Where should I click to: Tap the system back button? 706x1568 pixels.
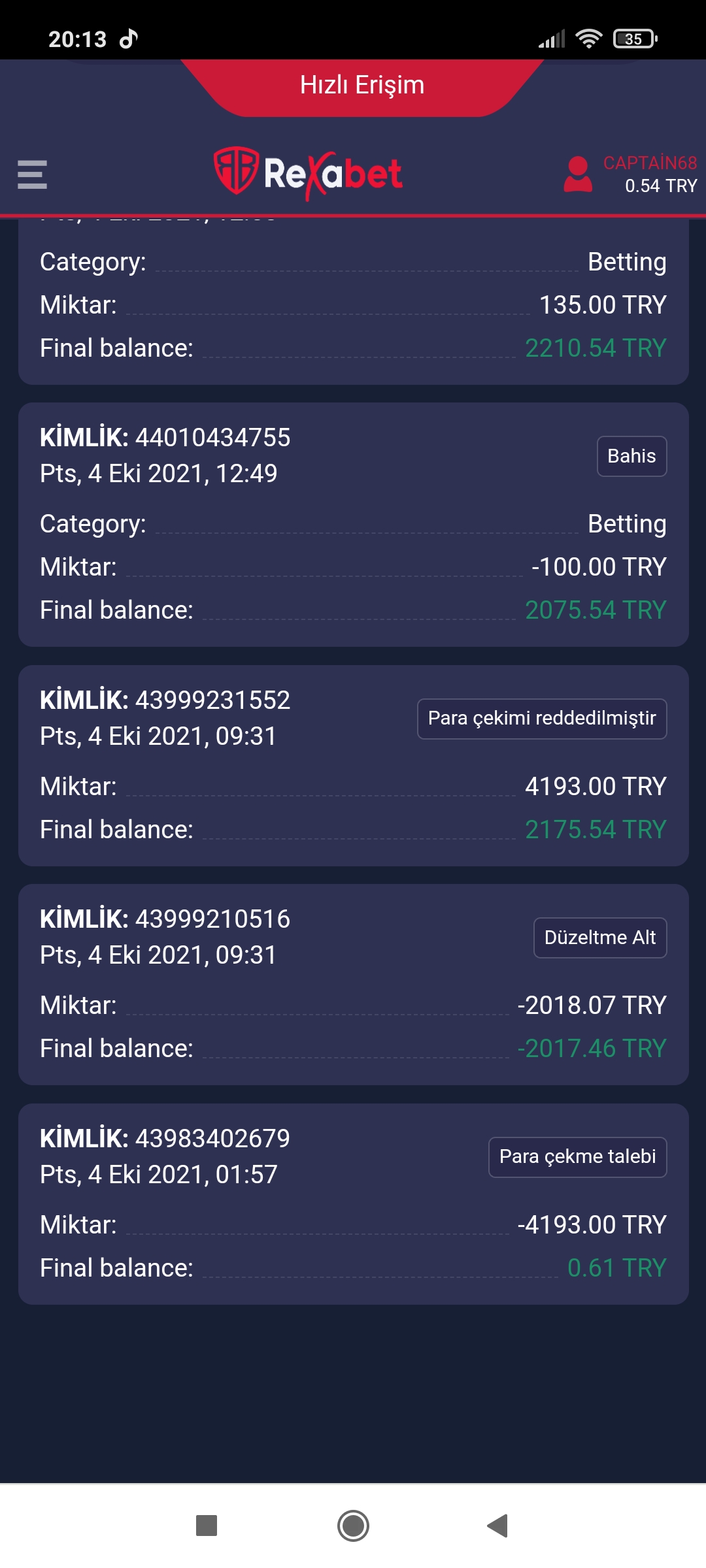click(498, 1526)
